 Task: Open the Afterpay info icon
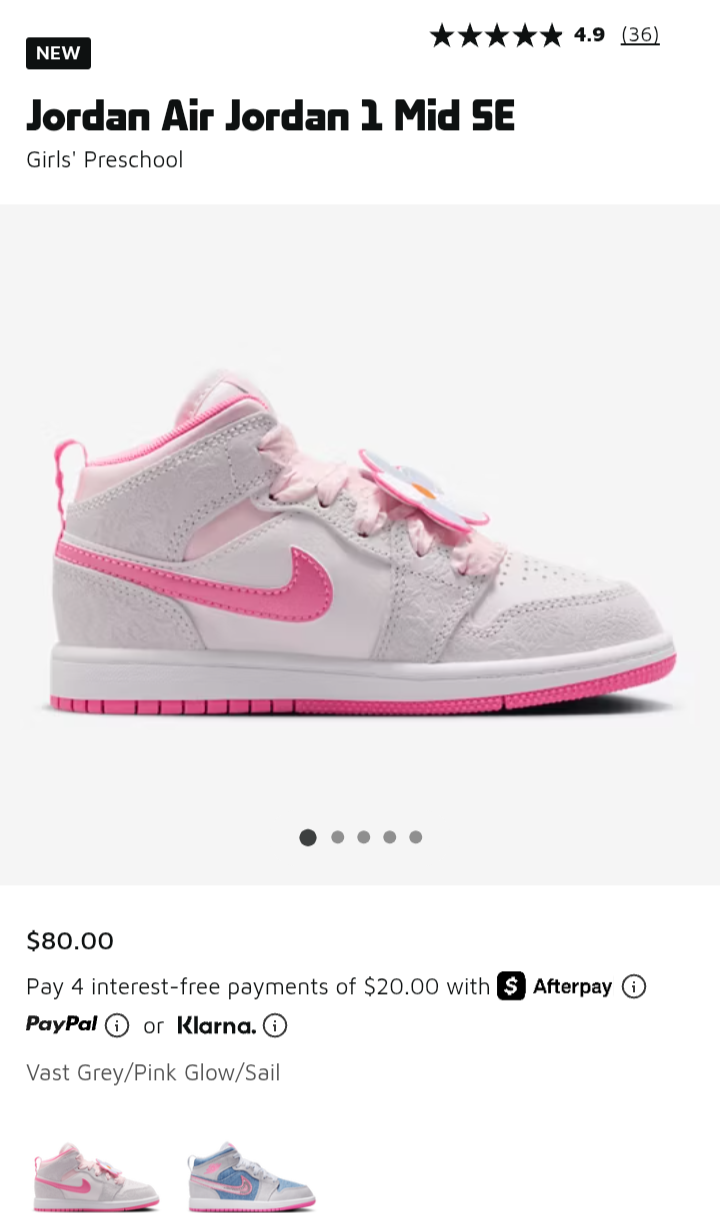[x=634, y=986]
